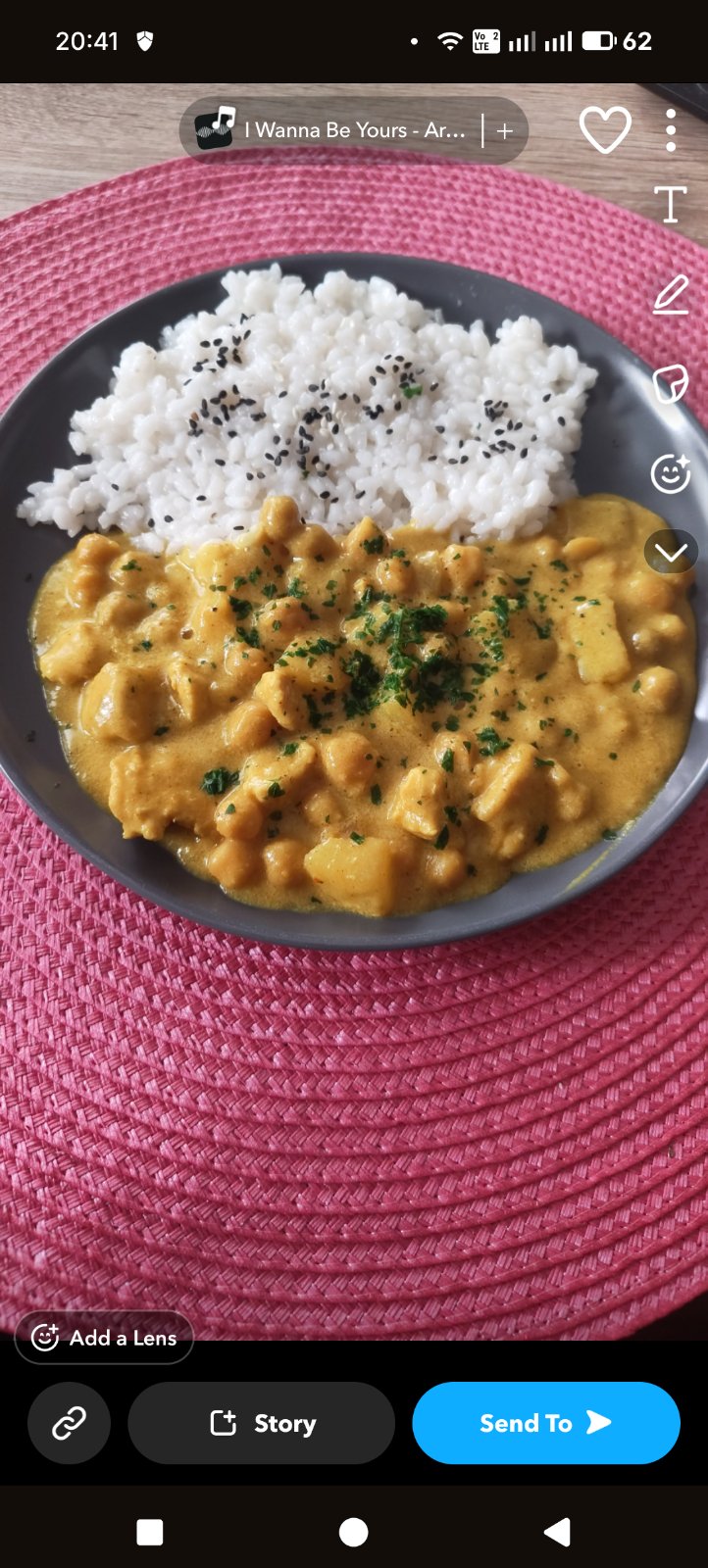Tap Add a Lens
Viewport: 708px width, 1568px height.
click(105, 1338)
